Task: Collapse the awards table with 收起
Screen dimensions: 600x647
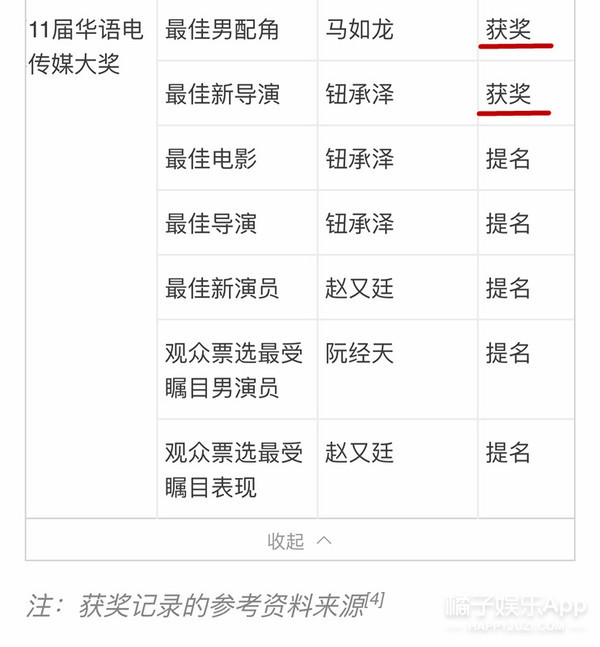Action: (x=299, y=541)
